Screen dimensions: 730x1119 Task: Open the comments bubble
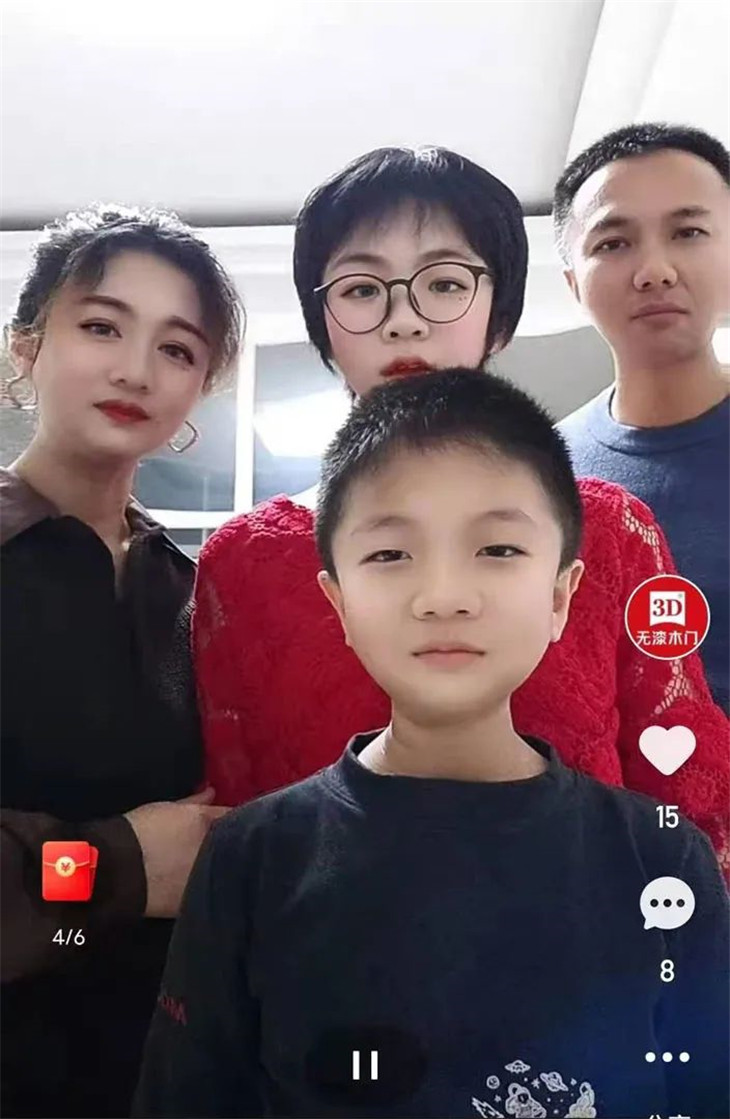(x=667, y=903)
